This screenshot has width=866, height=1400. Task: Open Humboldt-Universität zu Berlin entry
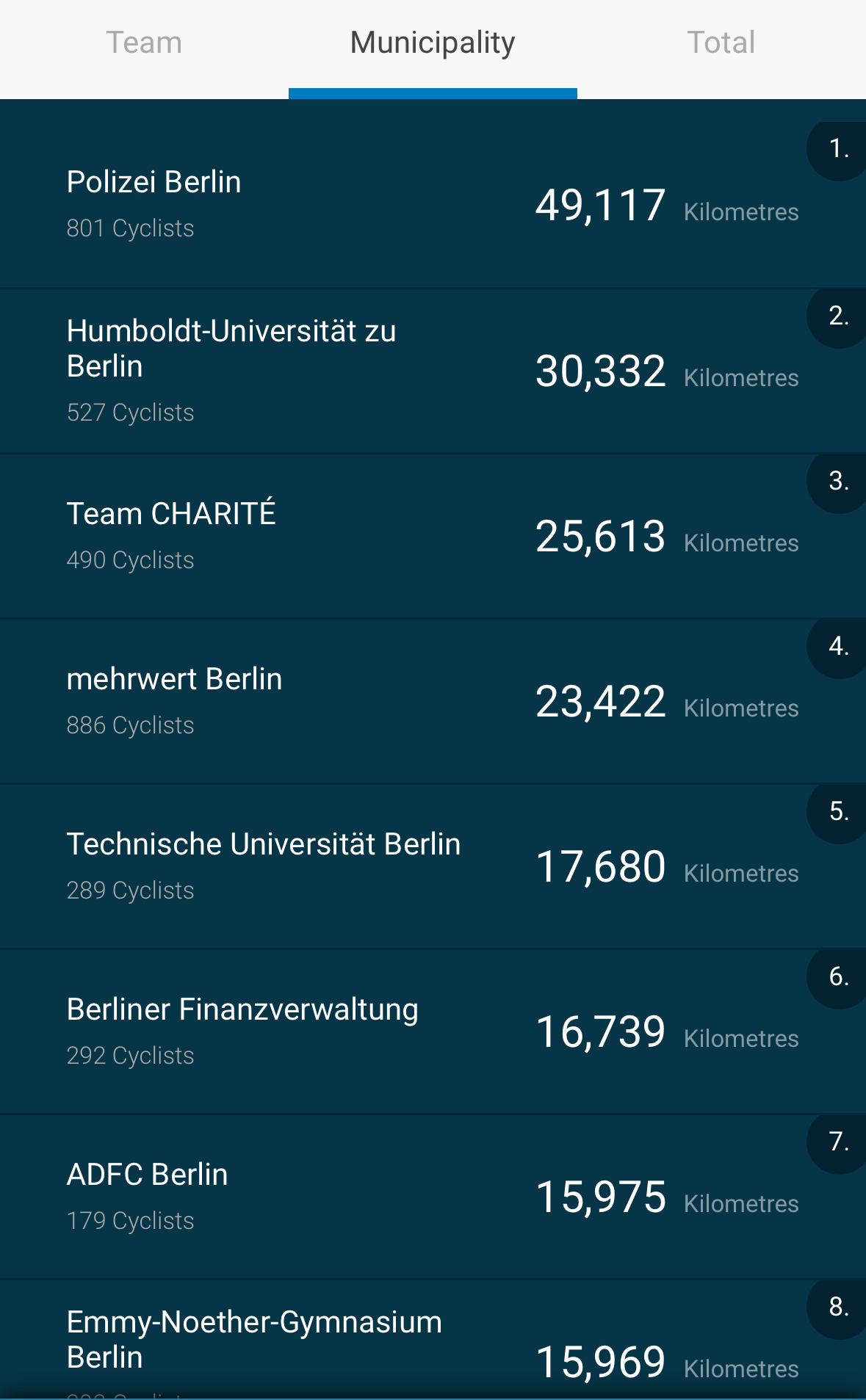click(433, 371)
